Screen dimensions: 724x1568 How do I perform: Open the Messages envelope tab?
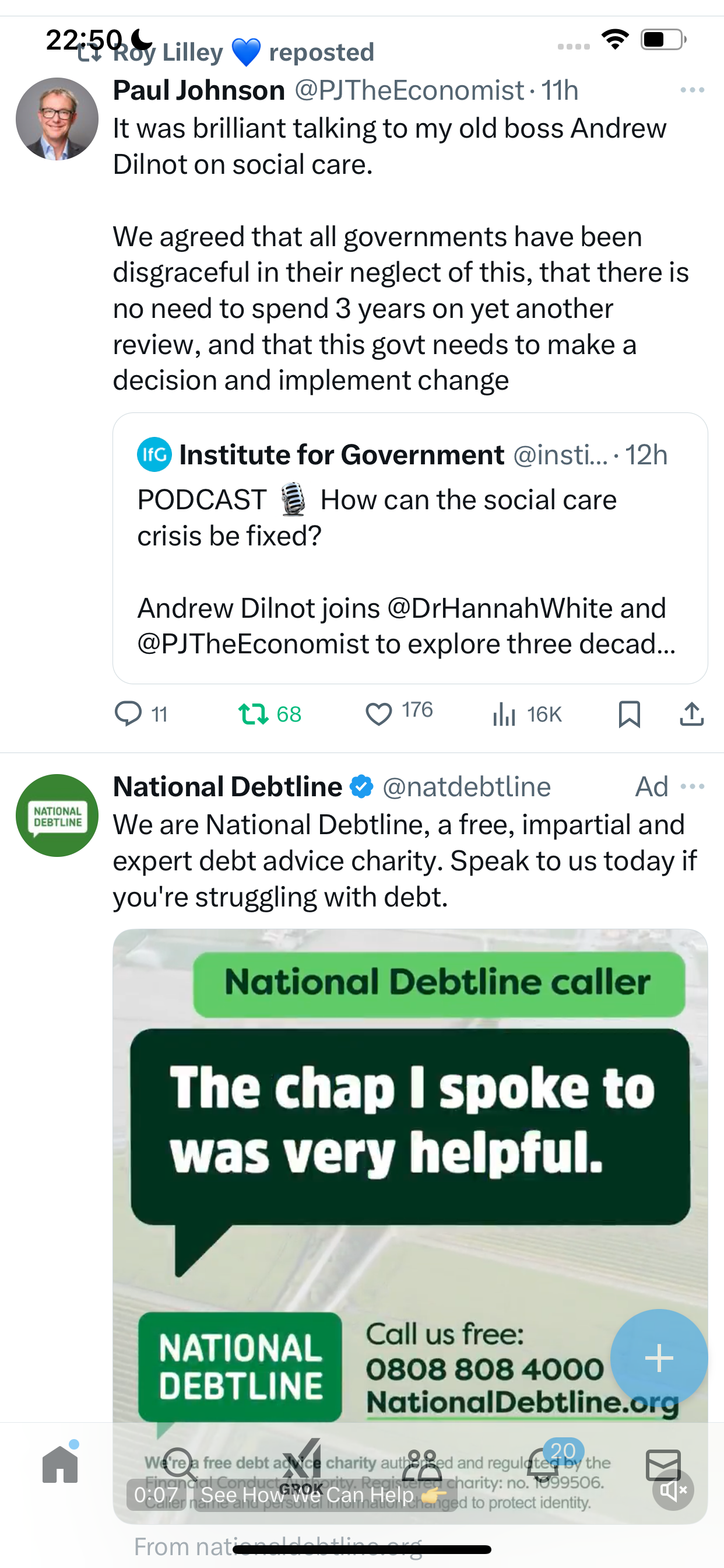click(663, 1465)
